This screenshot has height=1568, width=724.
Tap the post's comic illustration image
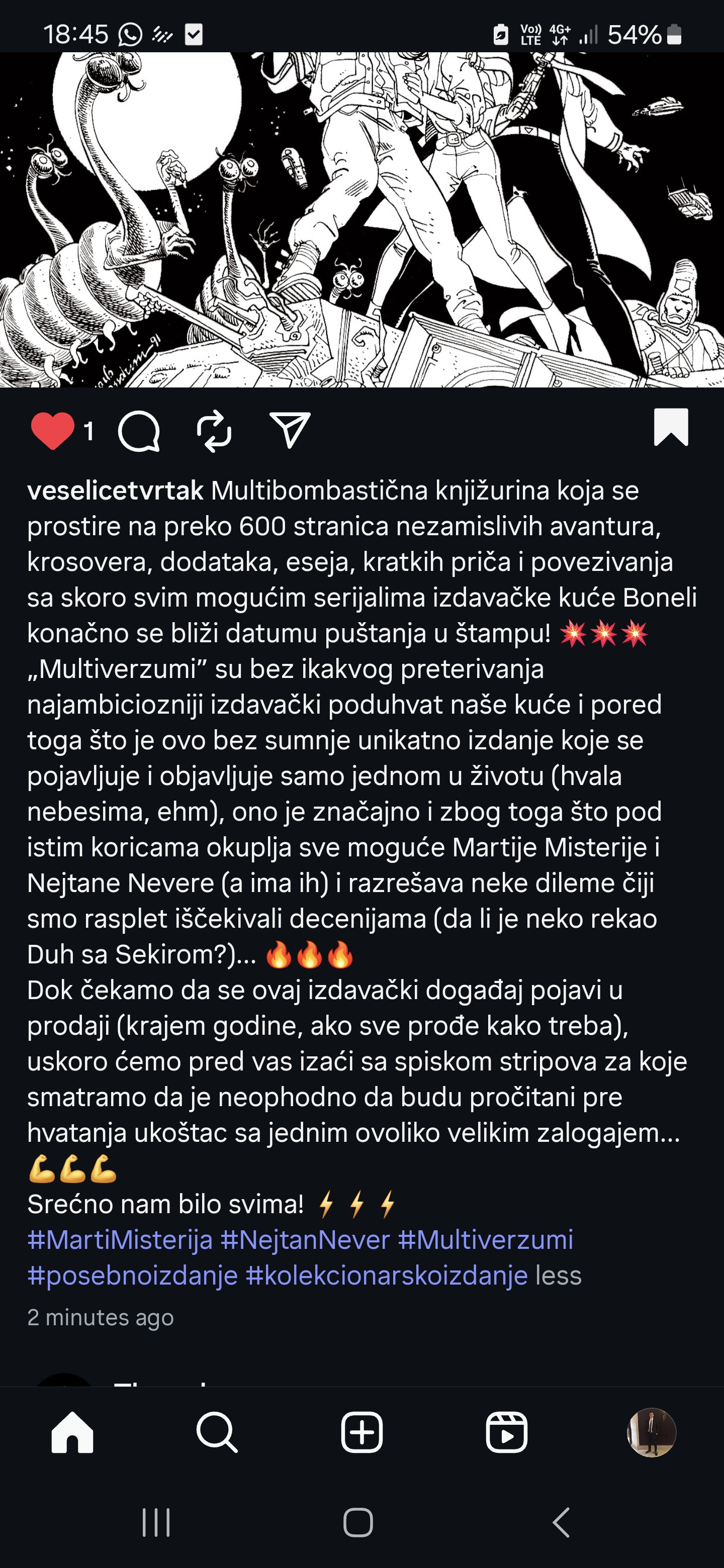[361, 219]
